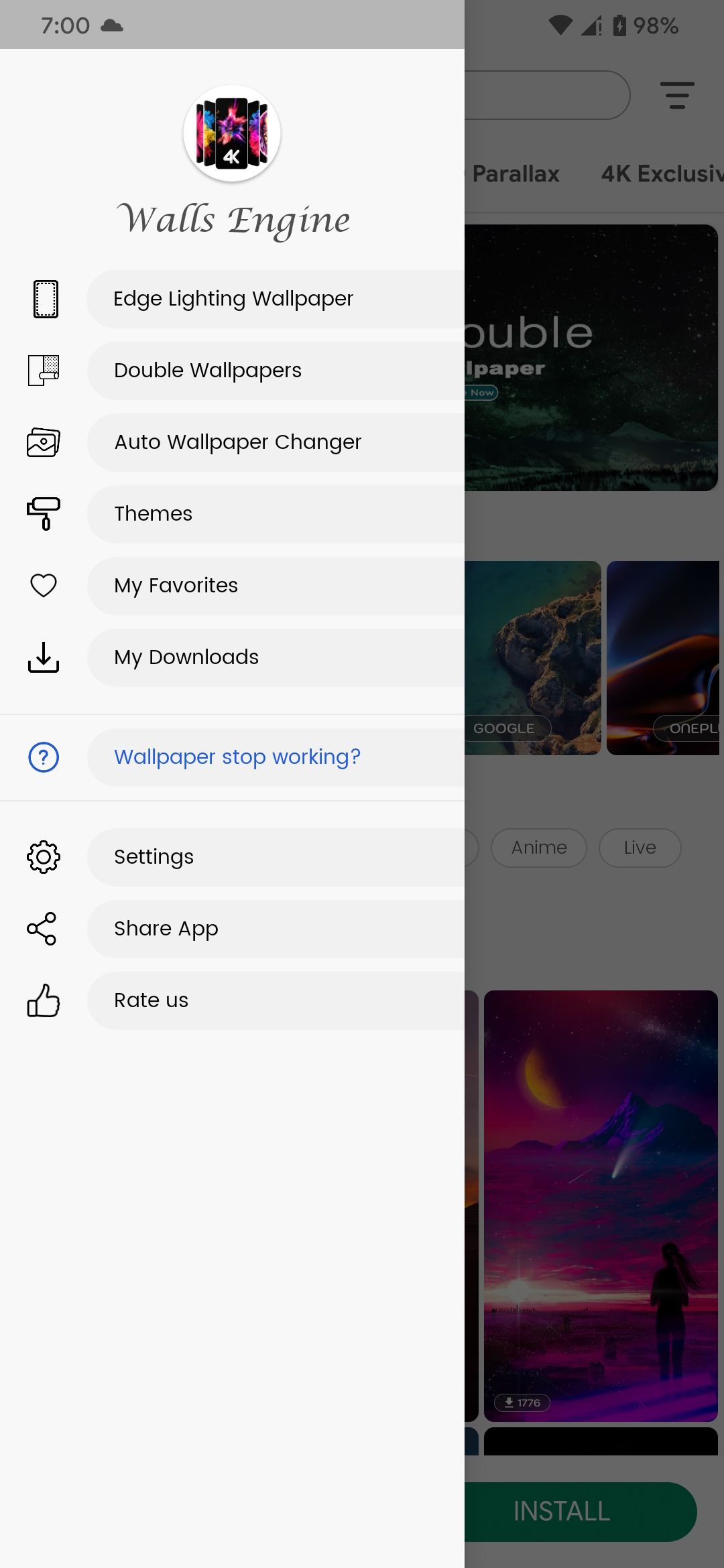Select the Anime filter chip
Viewport: 724px width, 1568px height.
538,848
